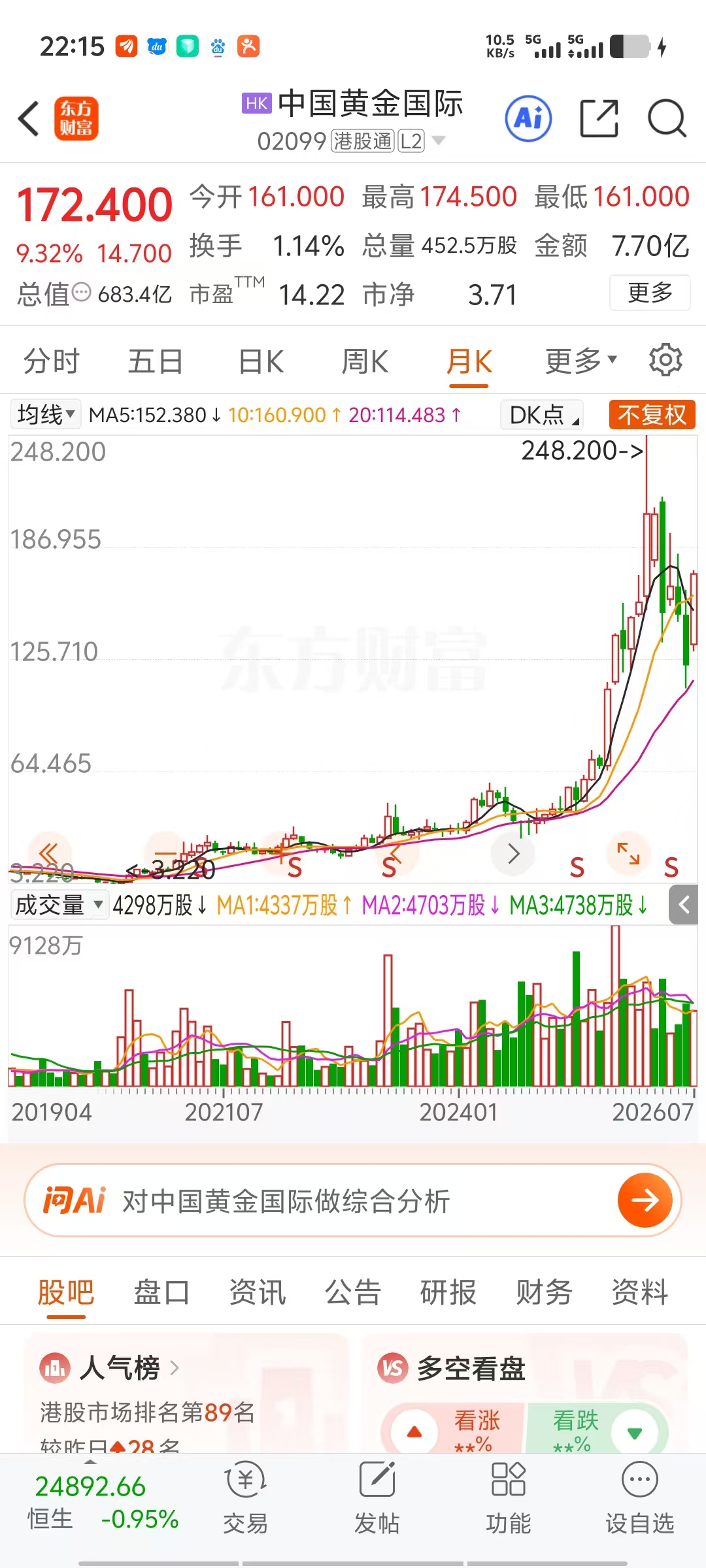Share this stock page
The width and height of the screenshot is (706, 1568).
pyautogui.click(x=599, y=118)
